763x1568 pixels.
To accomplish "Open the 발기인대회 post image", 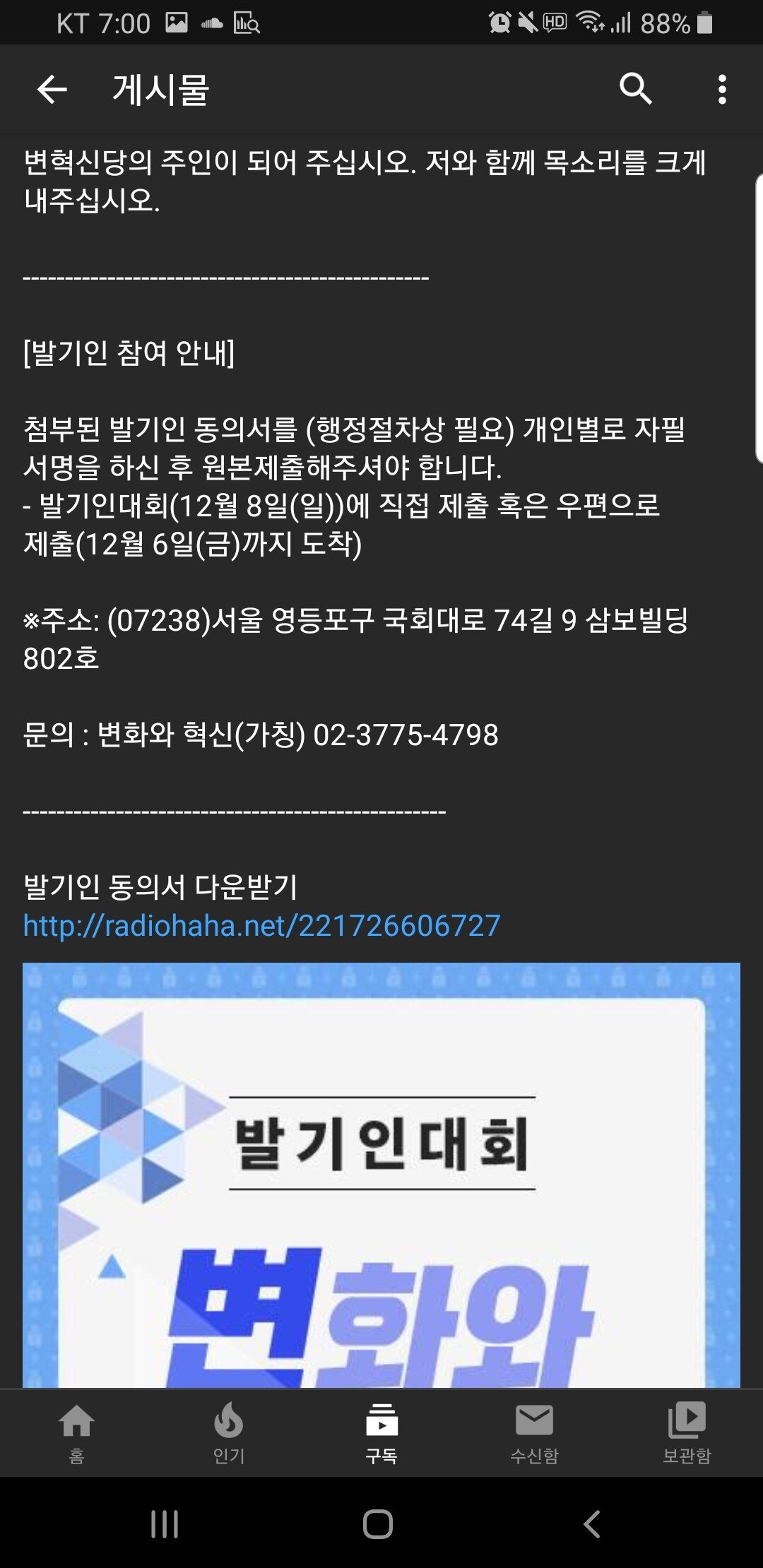I will coord(381,1174).
